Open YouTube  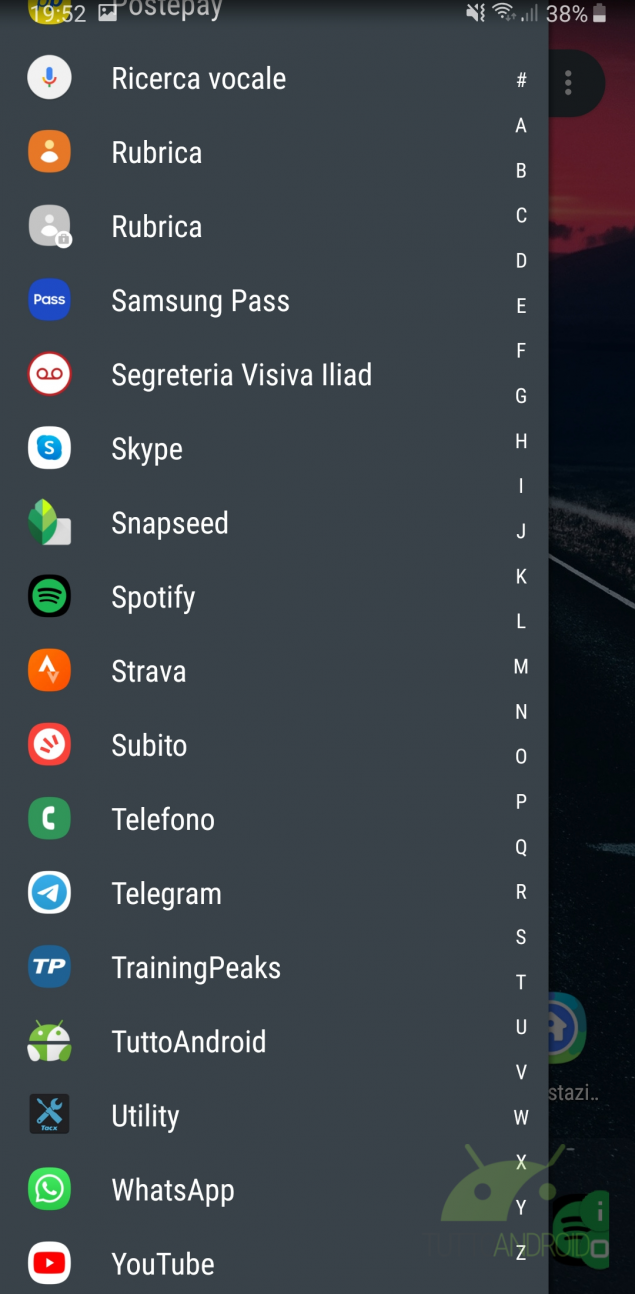(x=163, y=1264)
